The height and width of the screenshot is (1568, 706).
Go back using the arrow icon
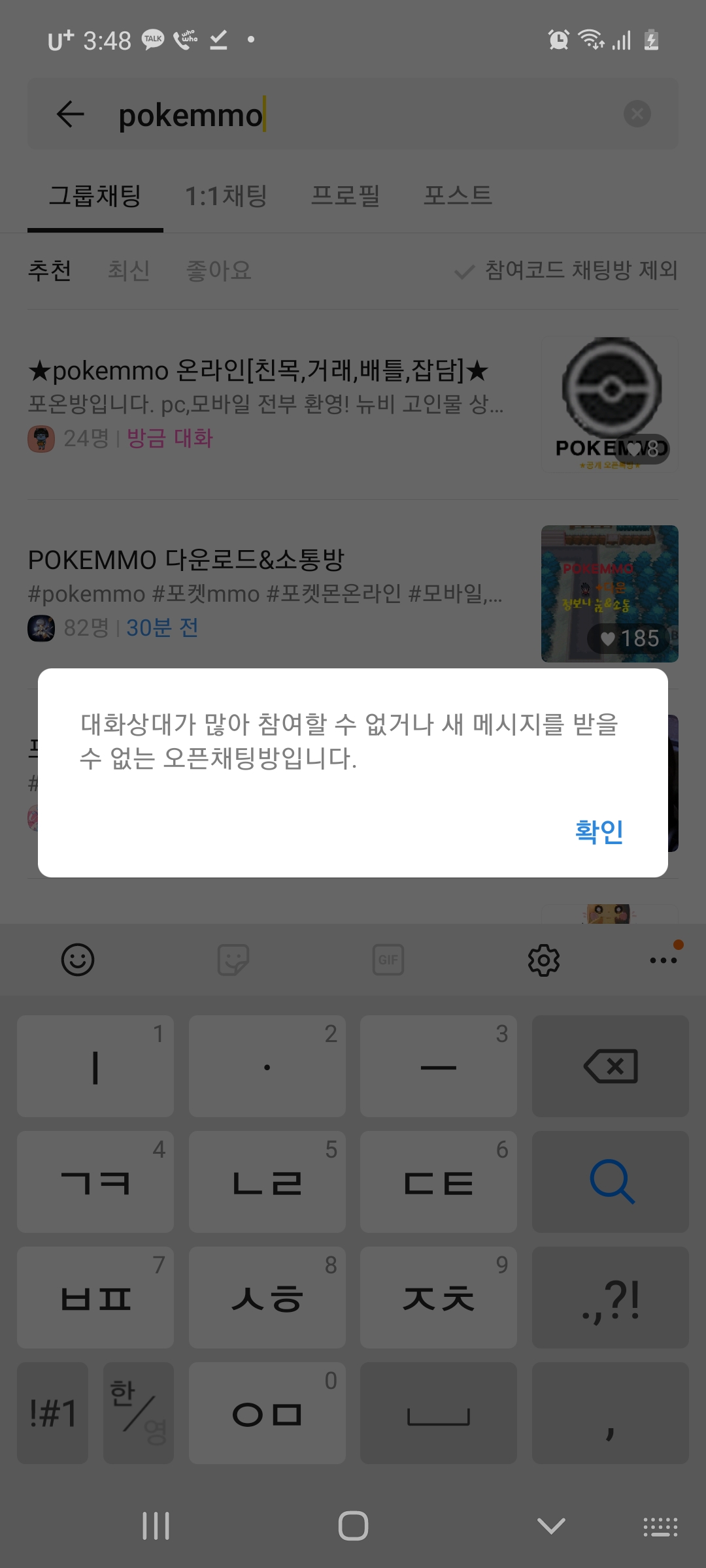click(x=71, y=114)
